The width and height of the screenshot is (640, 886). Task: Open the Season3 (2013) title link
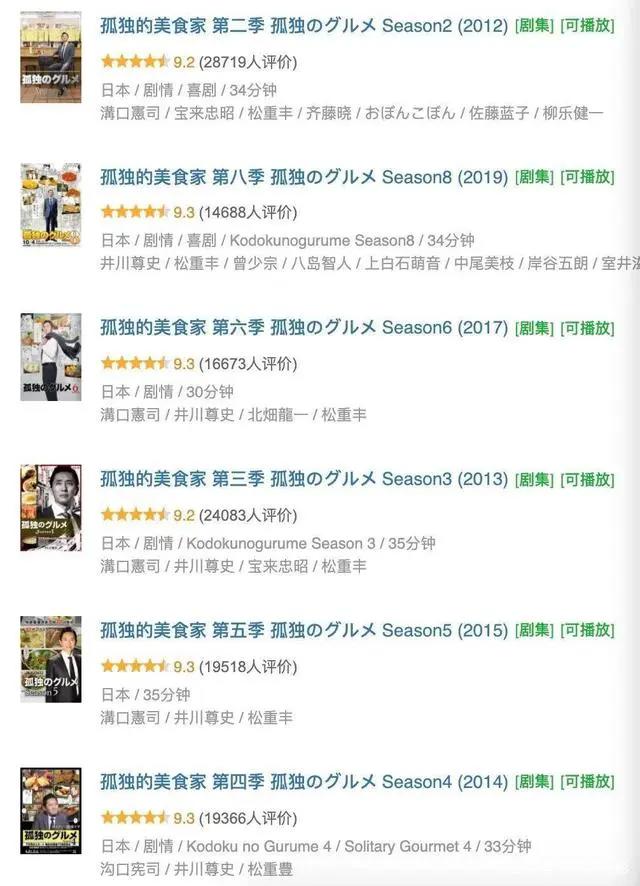(304, 479)
